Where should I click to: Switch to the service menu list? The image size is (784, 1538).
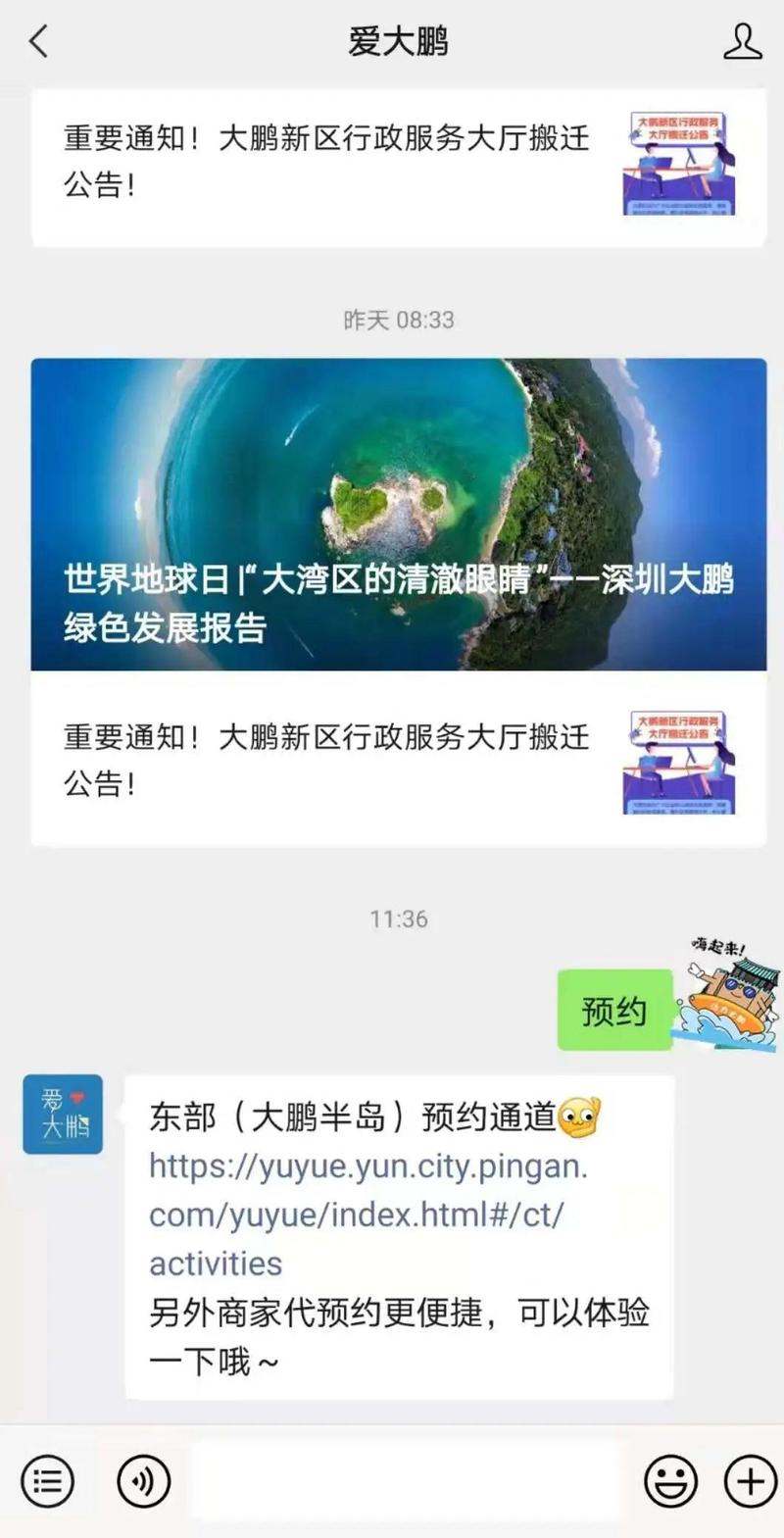tap(47, 1481)
